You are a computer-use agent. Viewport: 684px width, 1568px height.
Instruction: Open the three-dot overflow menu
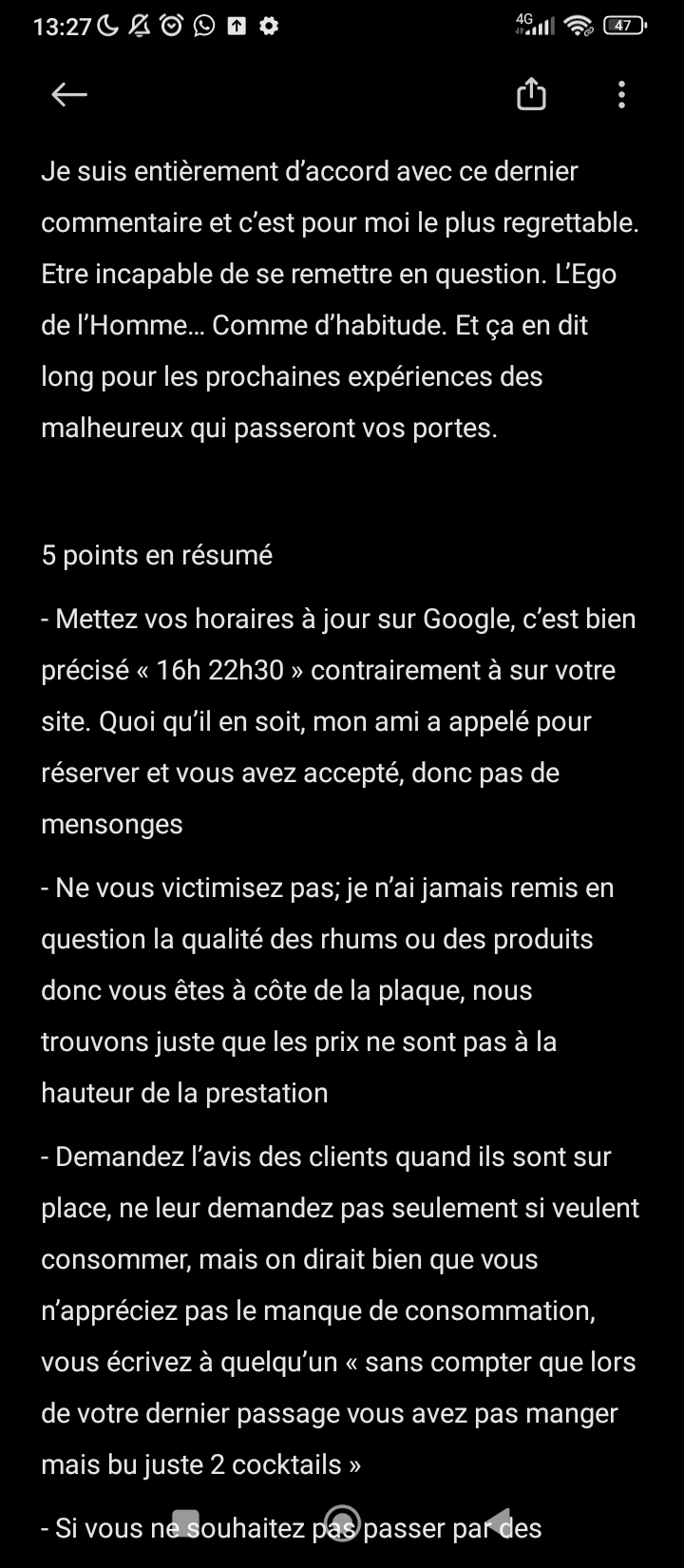pyautogui.click(x=621, y=94)
